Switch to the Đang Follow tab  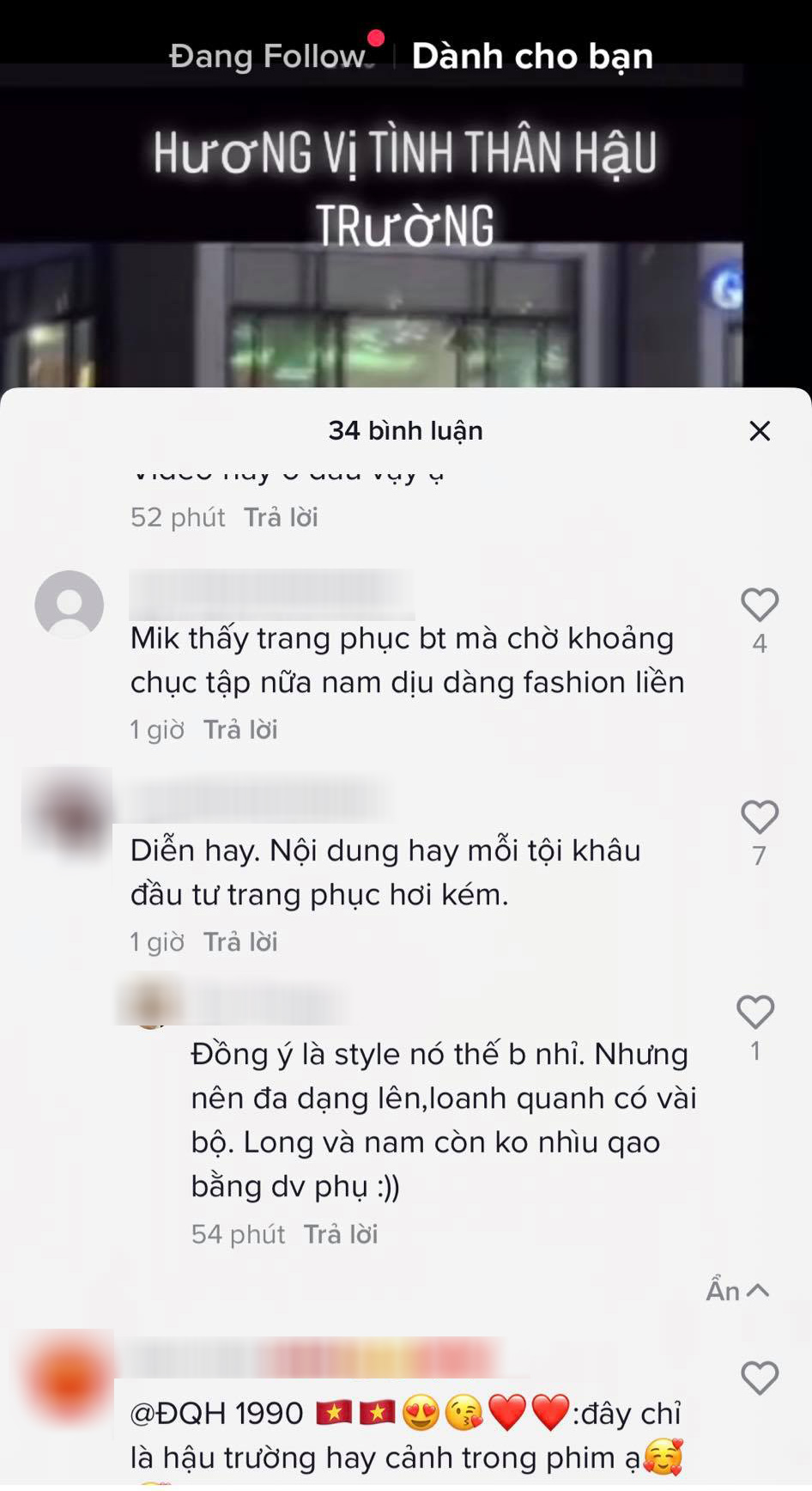pos(268,57)
